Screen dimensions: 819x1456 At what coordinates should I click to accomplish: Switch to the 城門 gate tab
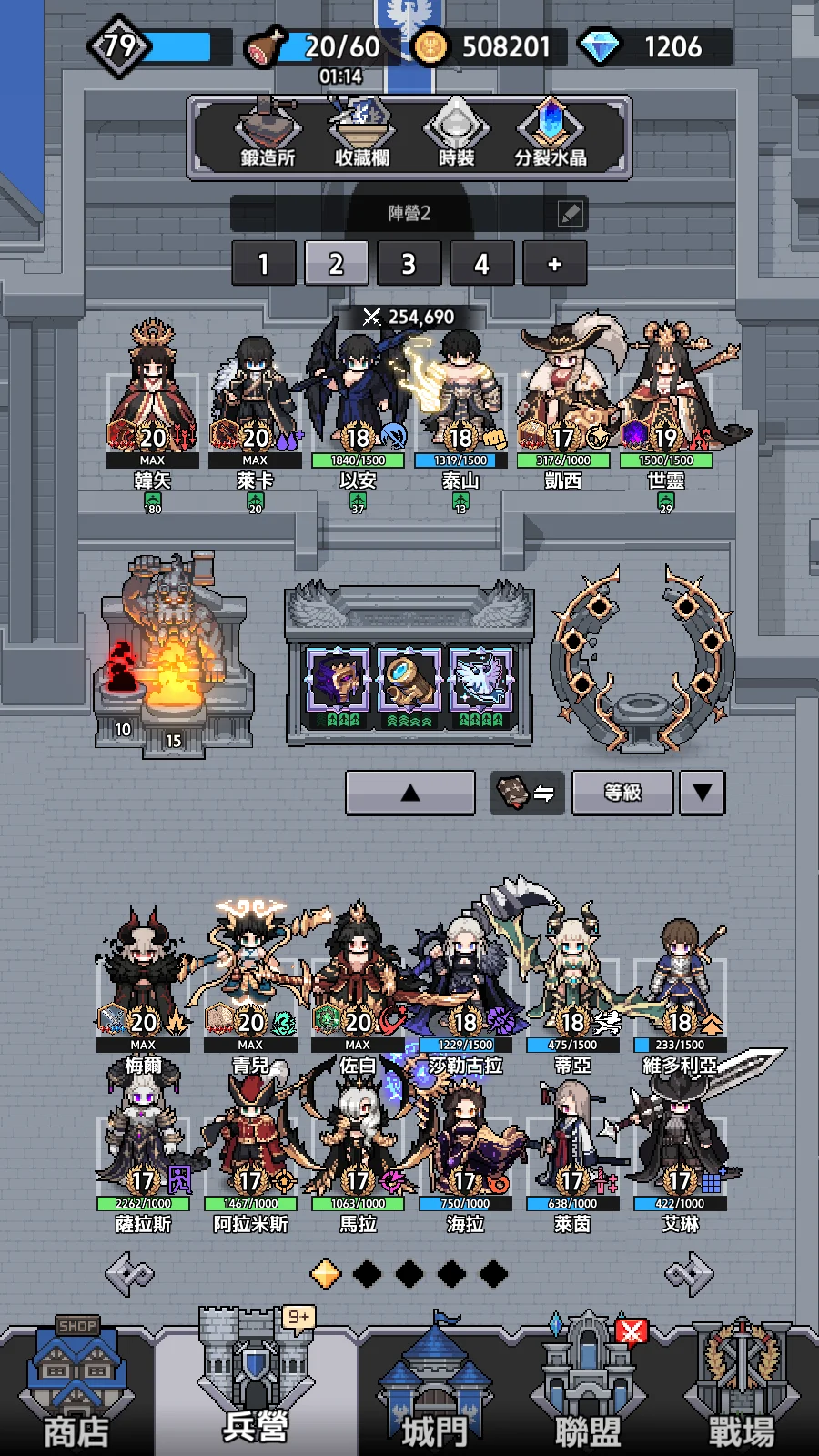tap(434, 1386)
